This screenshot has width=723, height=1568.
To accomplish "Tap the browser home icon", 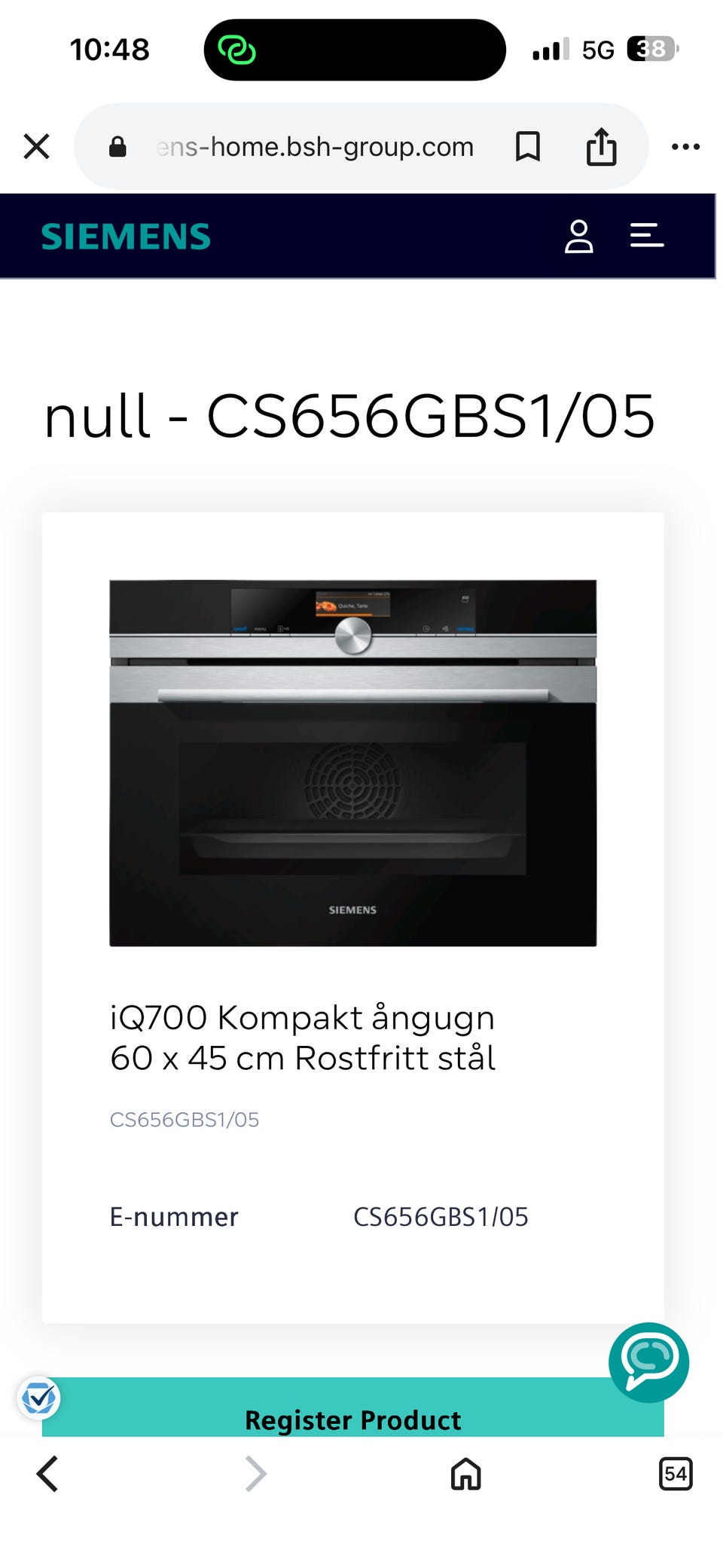I will tap(465, 1474).
